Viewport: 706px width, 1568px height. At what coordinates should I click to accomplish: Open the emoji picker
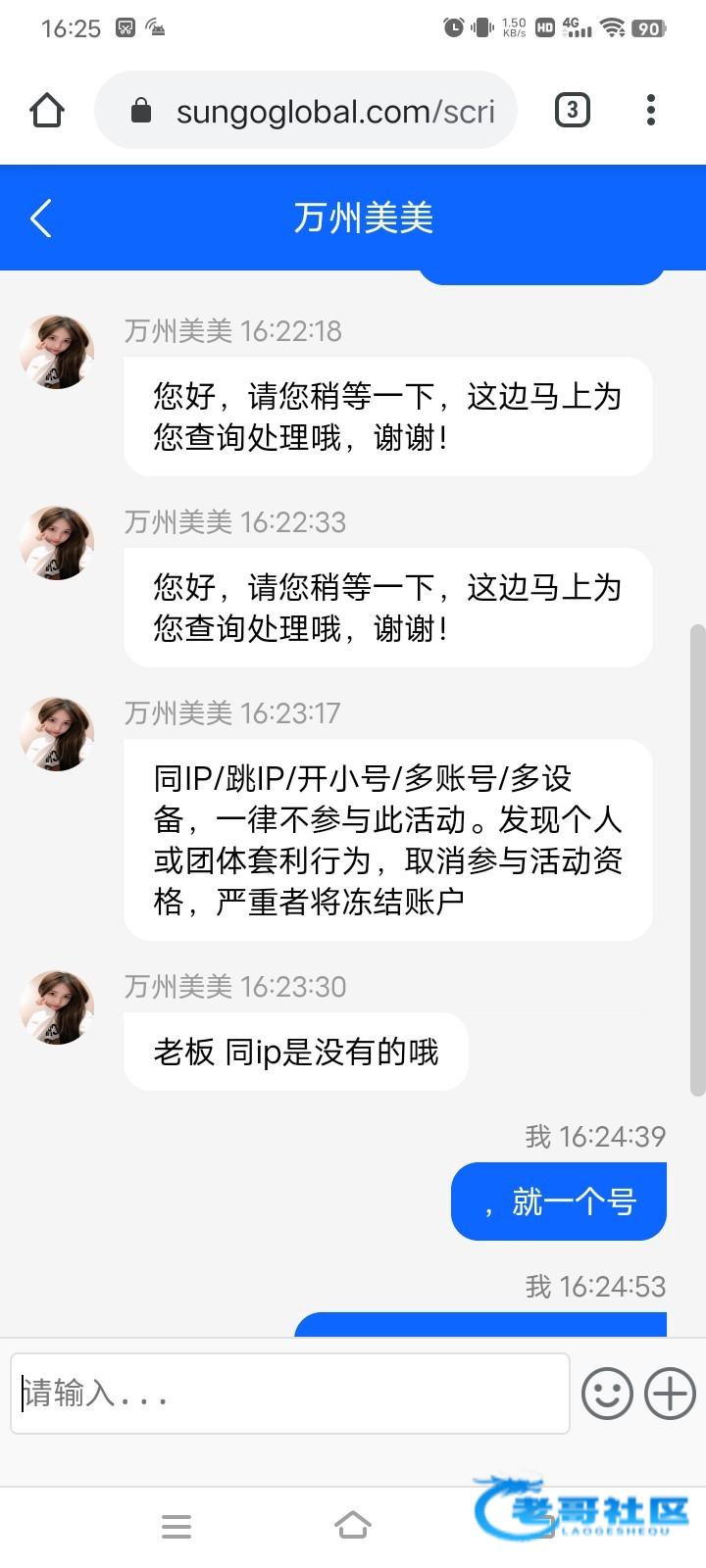click(x=607, y=1394)
